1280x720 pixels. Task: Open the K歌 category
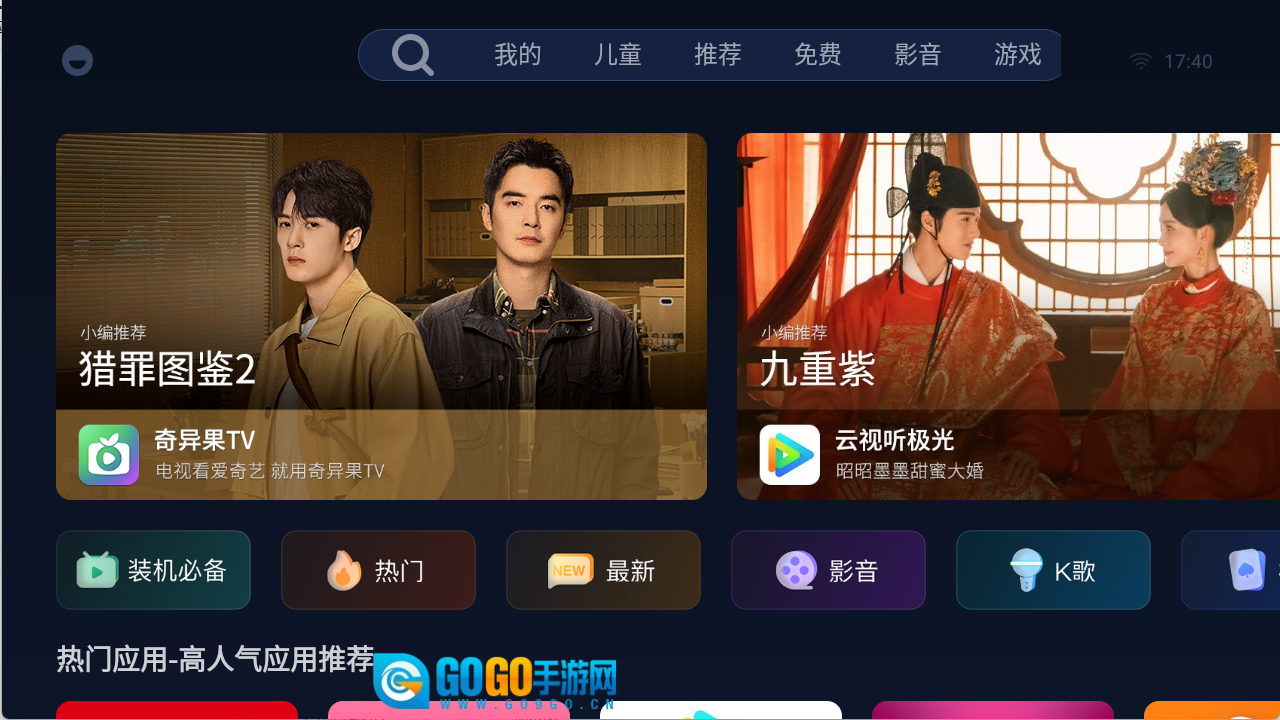(x=1053, y=570)
